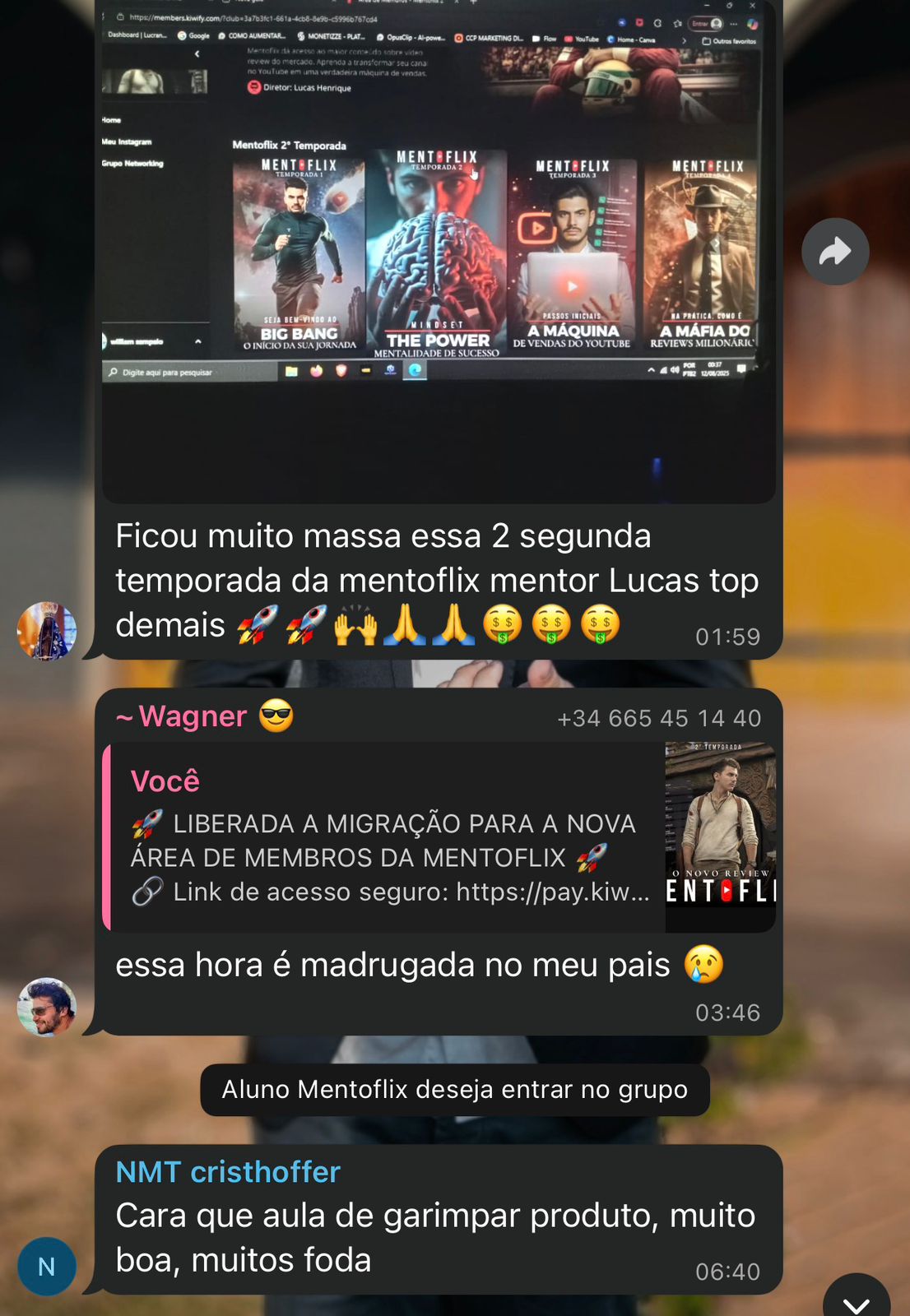The image size is (910, 1316).
Task: Open the shared Mentoflix screenshot photo
Action: (x=438, y=247)
